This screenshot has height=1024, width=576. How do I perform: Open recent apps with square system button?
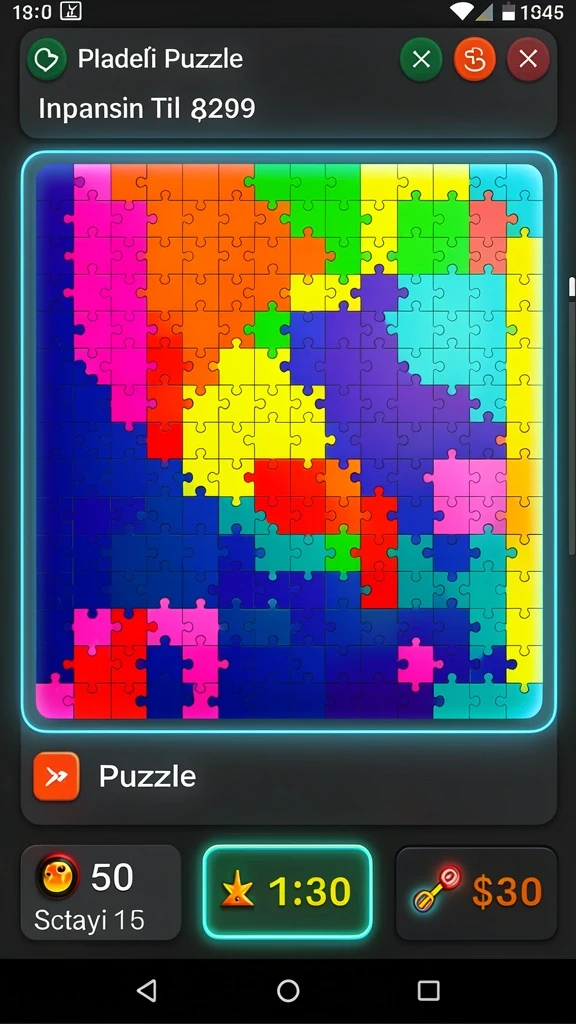(x=428, y=991)
